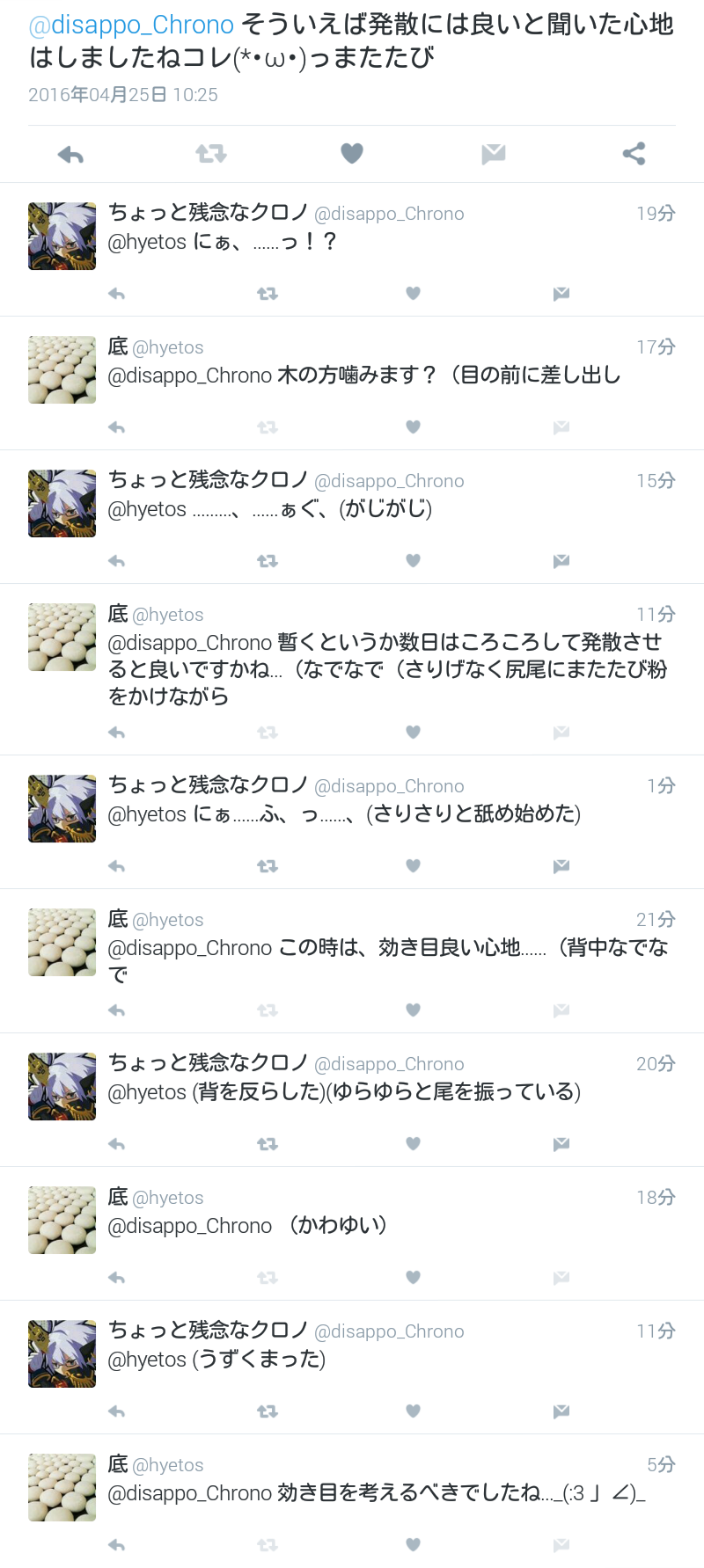The width and height of the screenshot is (704, 1568).
Task: Like the tweet 'この時は、効き目良い心地'
Action: click(x=413, y=1010)
